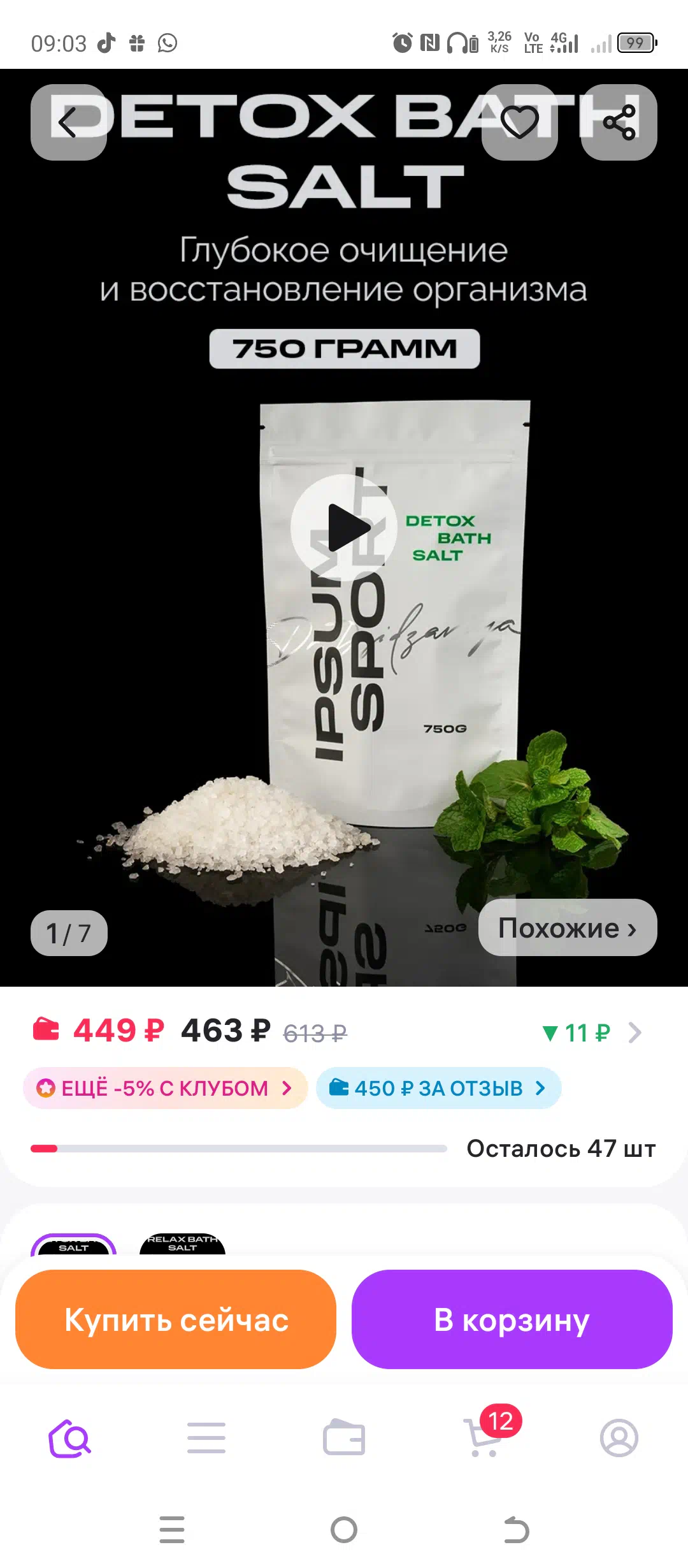Open the catalog menu tab

click(206, 1439)
